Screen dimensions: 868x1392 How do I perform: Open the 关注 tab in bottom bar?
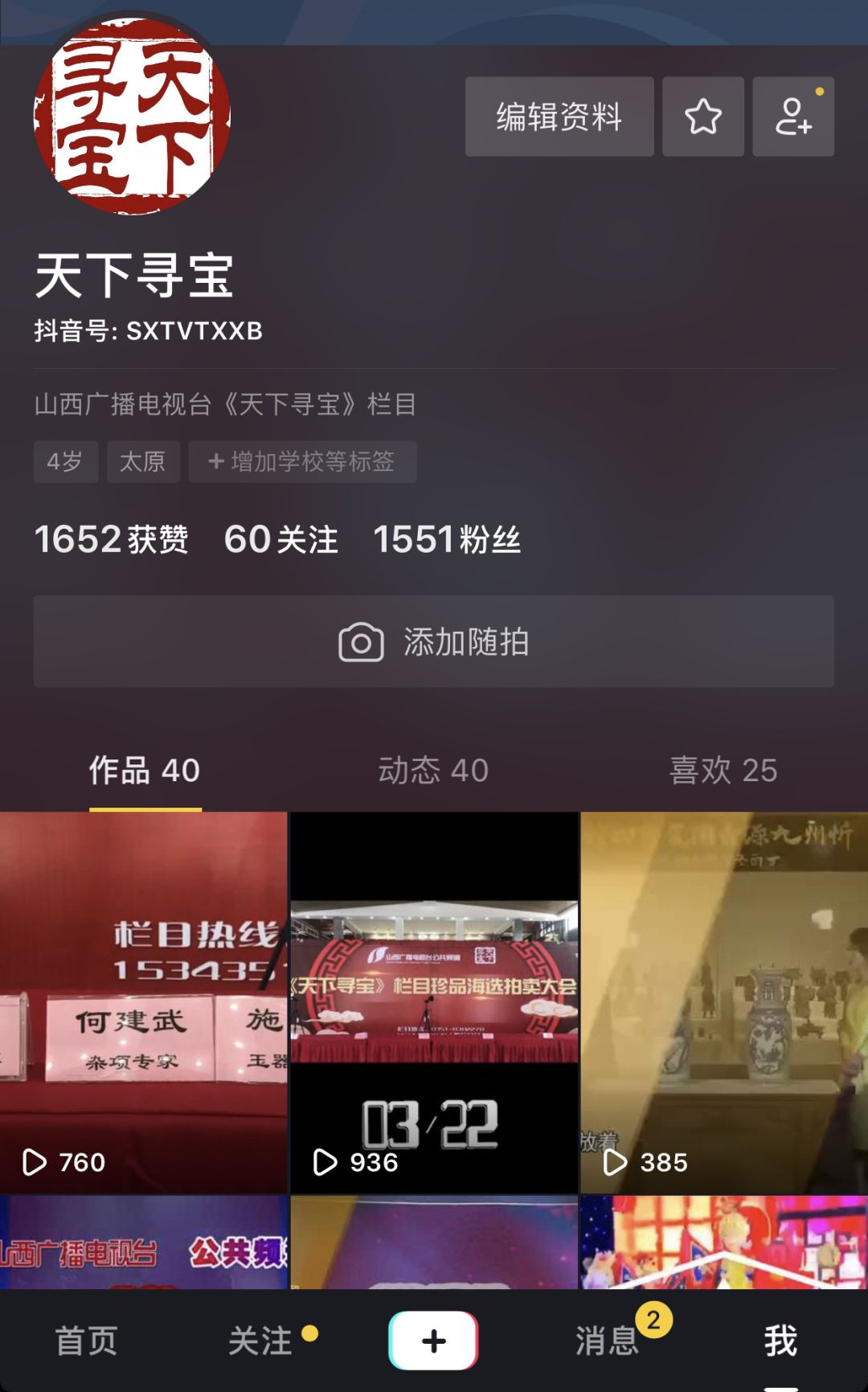click(260, 1341)
